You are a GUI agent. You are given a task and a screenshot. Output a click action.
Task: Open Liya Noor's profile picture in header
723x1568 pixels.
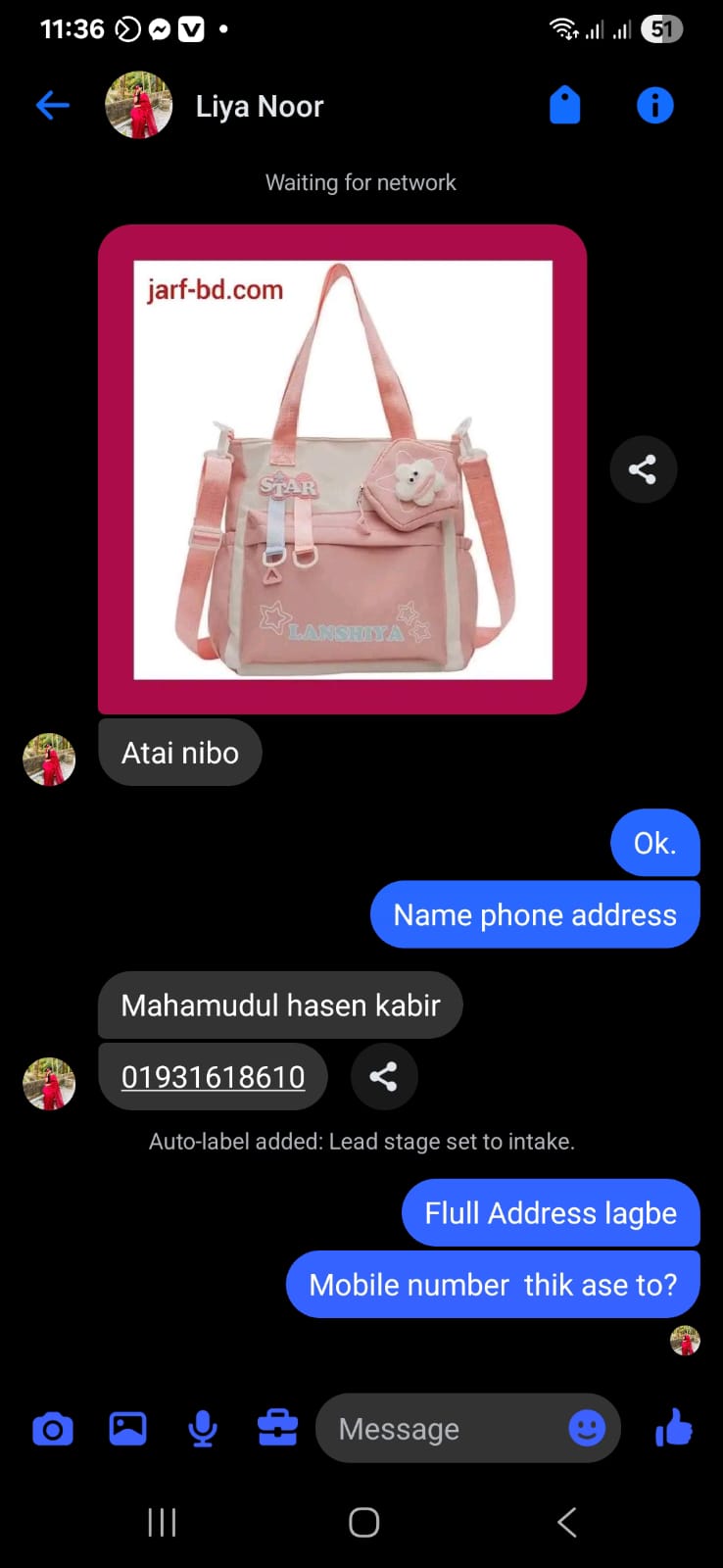pos(138,106)
